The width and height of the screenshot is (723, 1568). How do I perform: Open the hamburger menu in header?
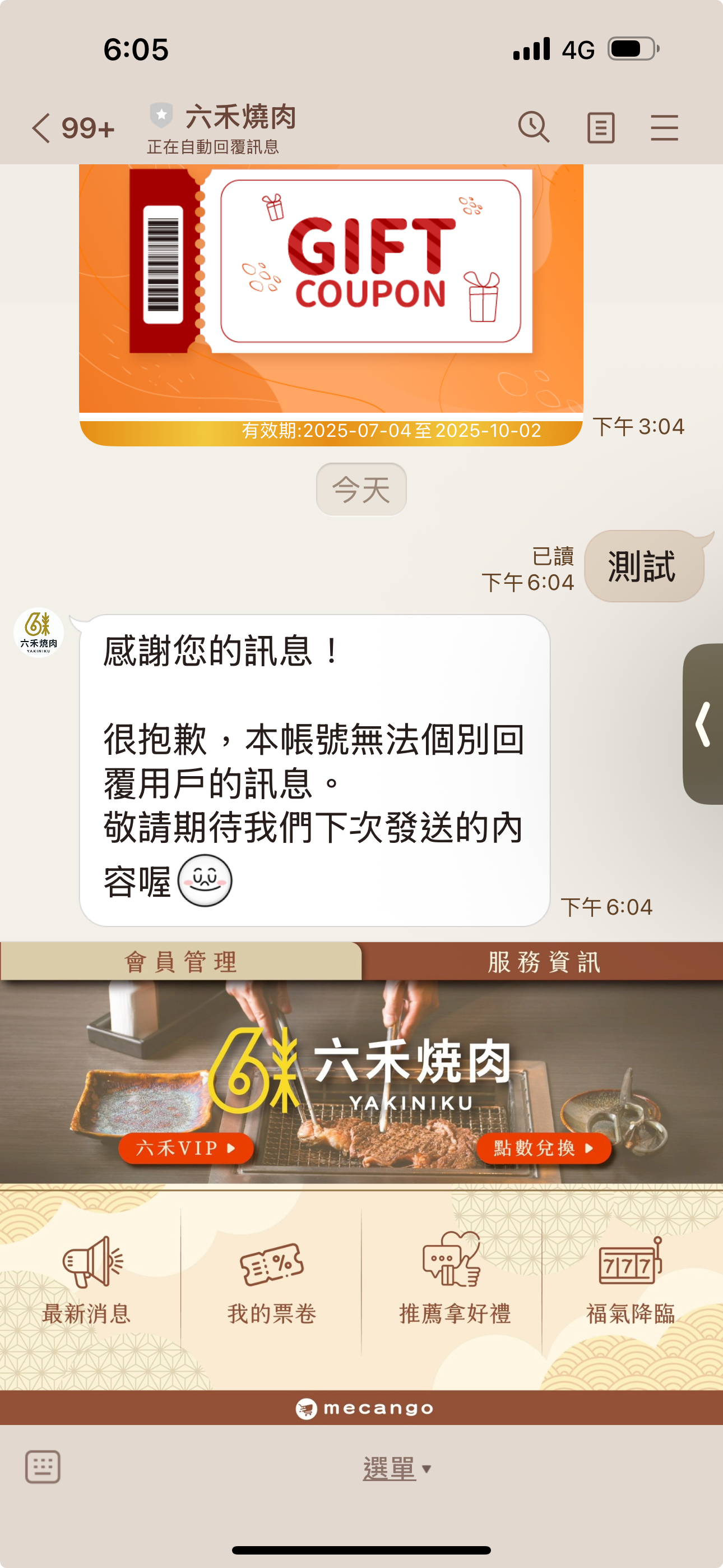tap(664, 128)
